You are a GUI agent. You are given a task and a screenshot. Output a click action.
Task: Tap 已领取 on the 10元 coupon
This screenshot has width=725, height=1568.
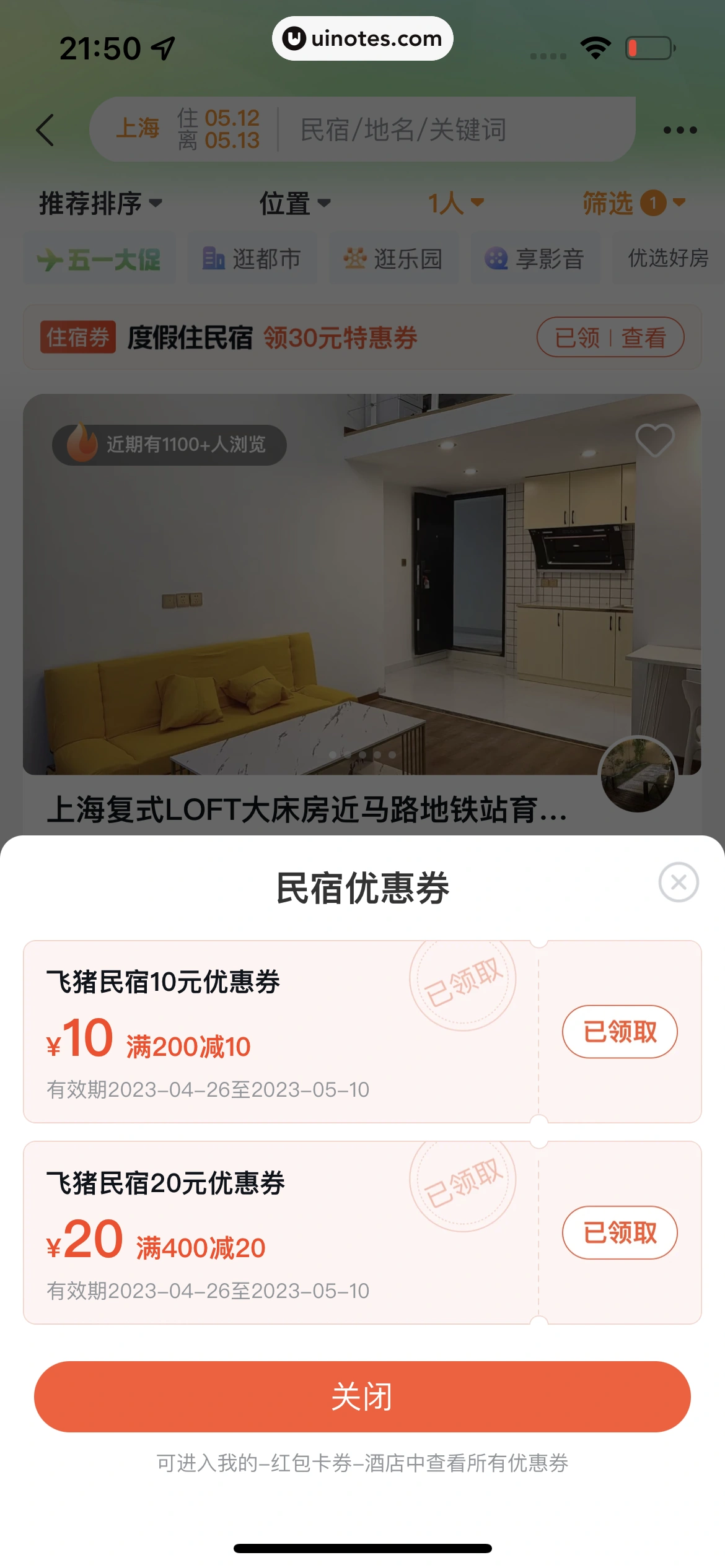click(x=620, y=1032)
